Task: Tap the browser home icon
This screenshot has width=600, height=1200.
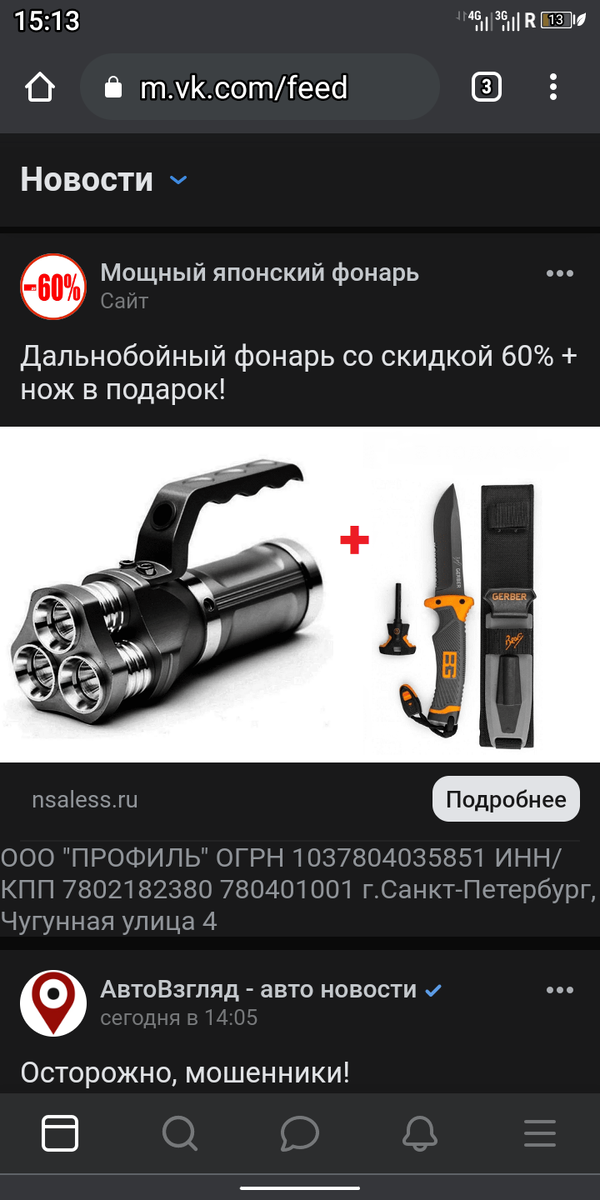Action: click(39, 88)
